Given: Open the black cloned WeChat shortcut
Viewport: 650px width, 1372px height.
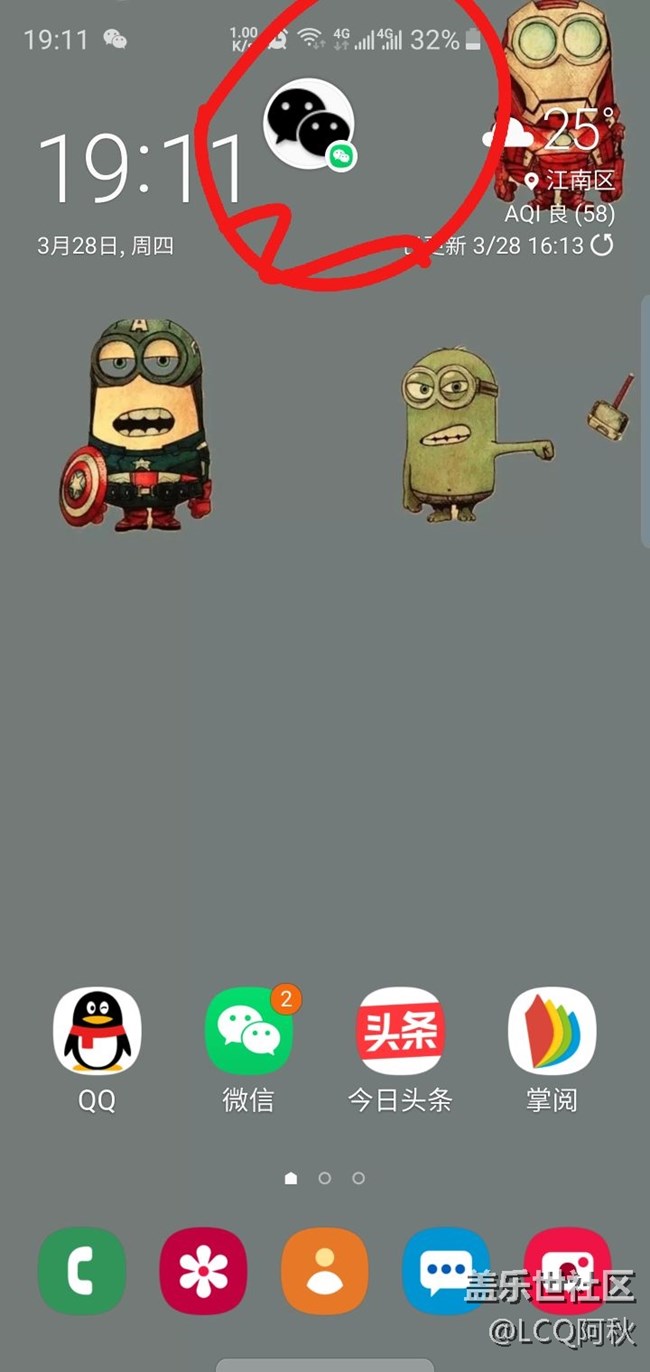Looking at the screenshot, I should [x=309, y=124].
